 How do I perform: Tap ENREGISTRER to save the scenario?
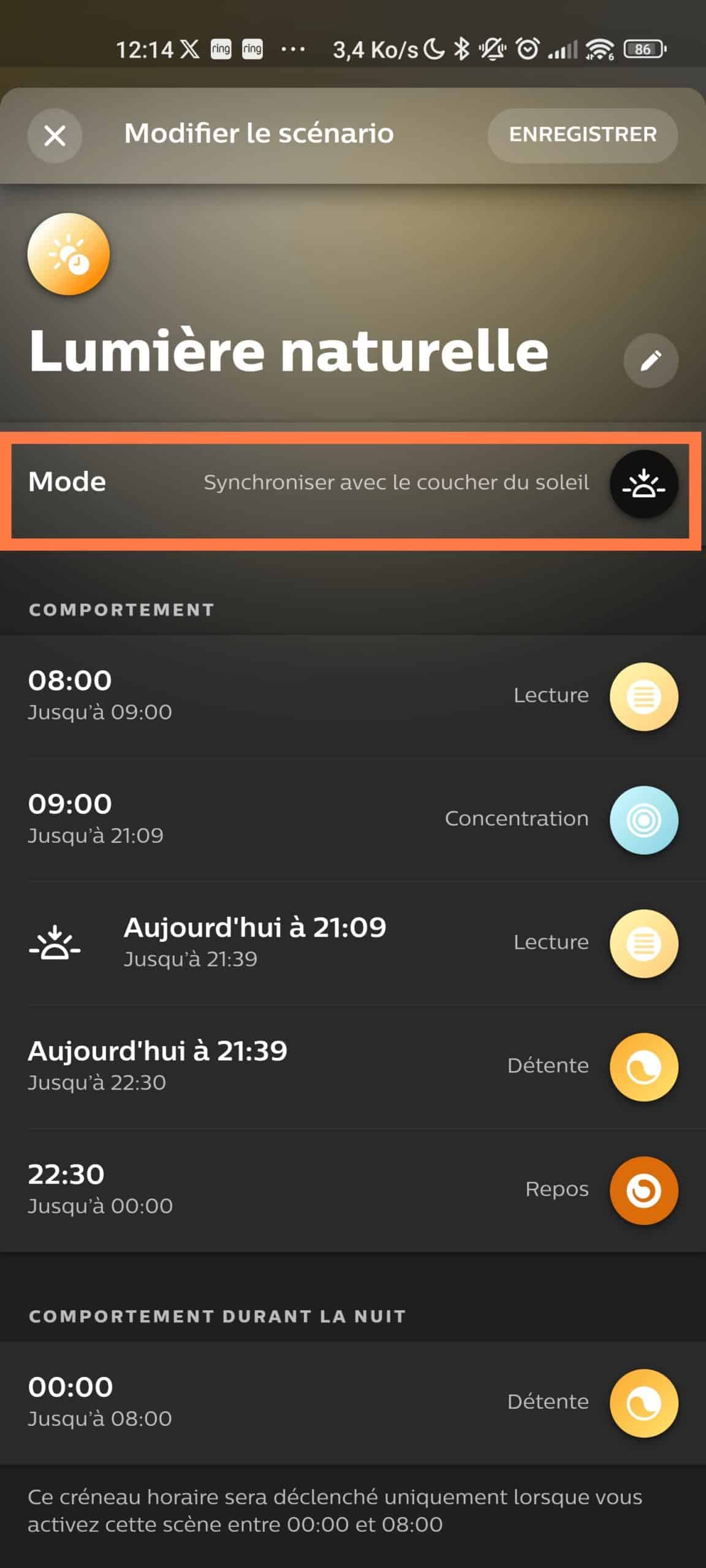point(582,135)
